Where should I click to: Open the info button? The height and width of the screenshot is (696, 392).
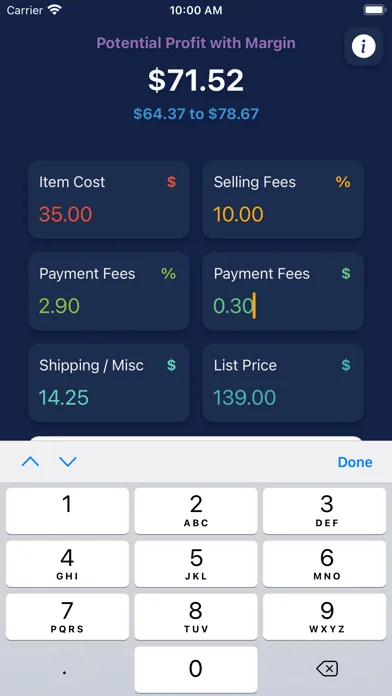(364, 46)
